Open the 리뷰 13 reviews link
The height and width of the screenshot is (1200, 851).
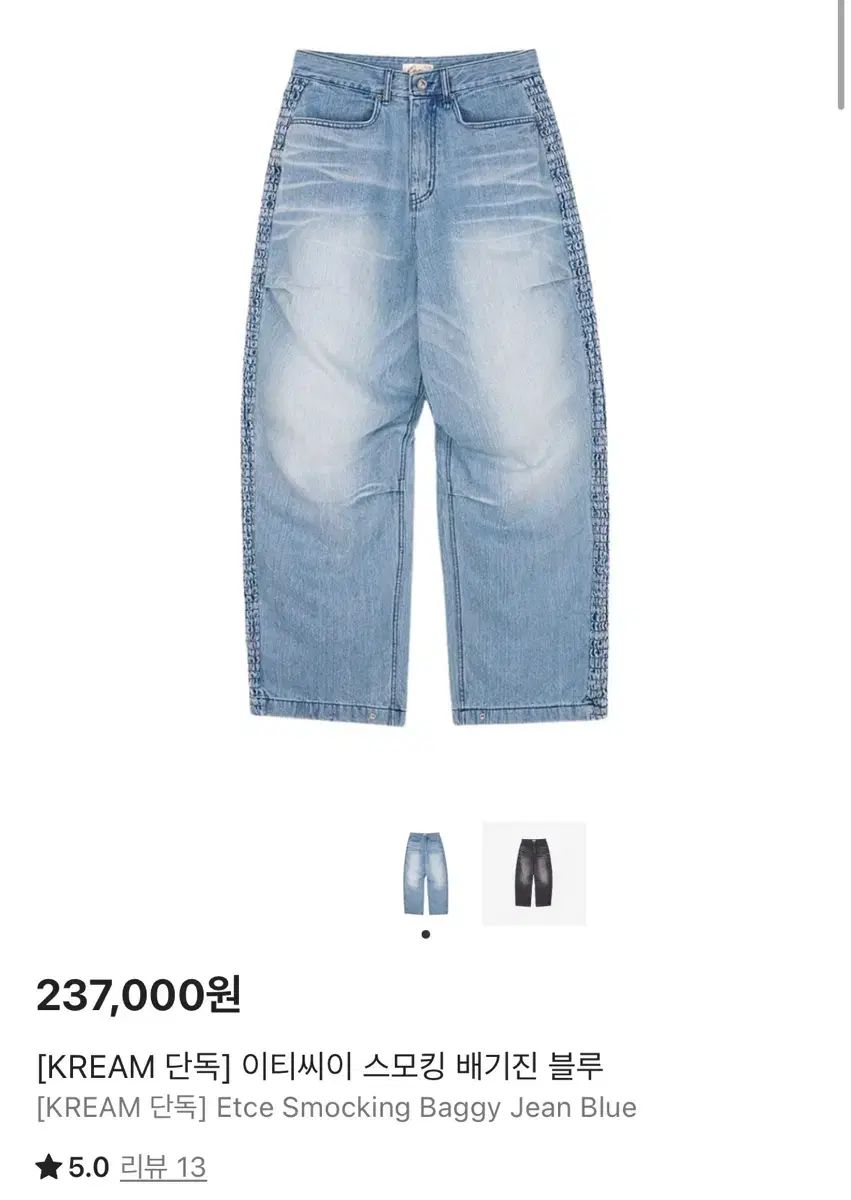163,1167
